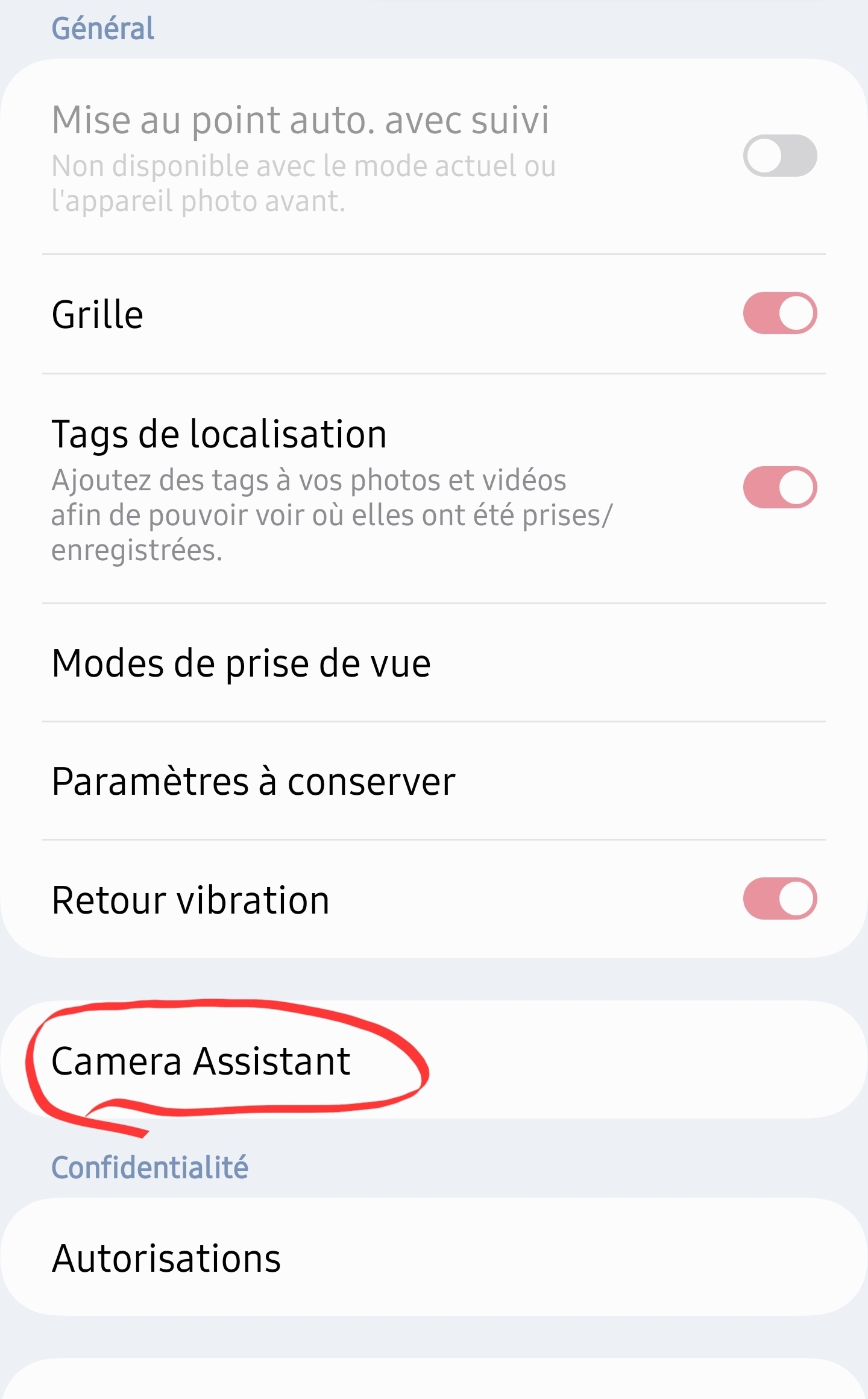The image size is (868, 1399).
Task: Open Camera Assistant
Action: 201,1061
